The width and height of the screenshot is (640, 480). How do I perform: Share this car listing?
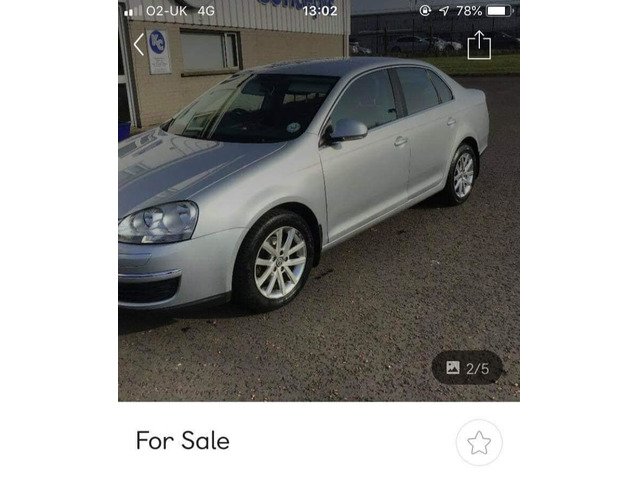coord(479,45)
